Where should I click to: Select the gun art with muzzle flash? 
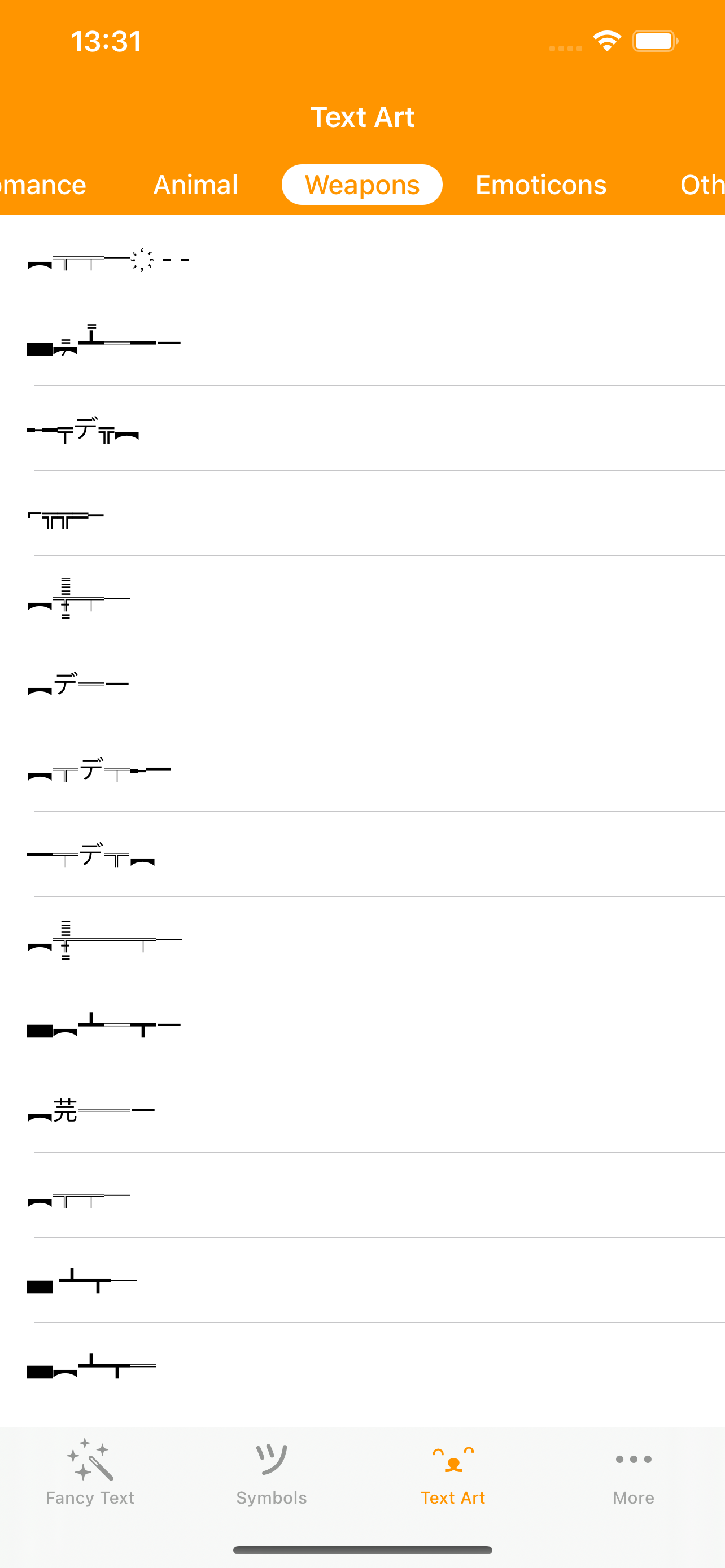(x=110, y=260)
